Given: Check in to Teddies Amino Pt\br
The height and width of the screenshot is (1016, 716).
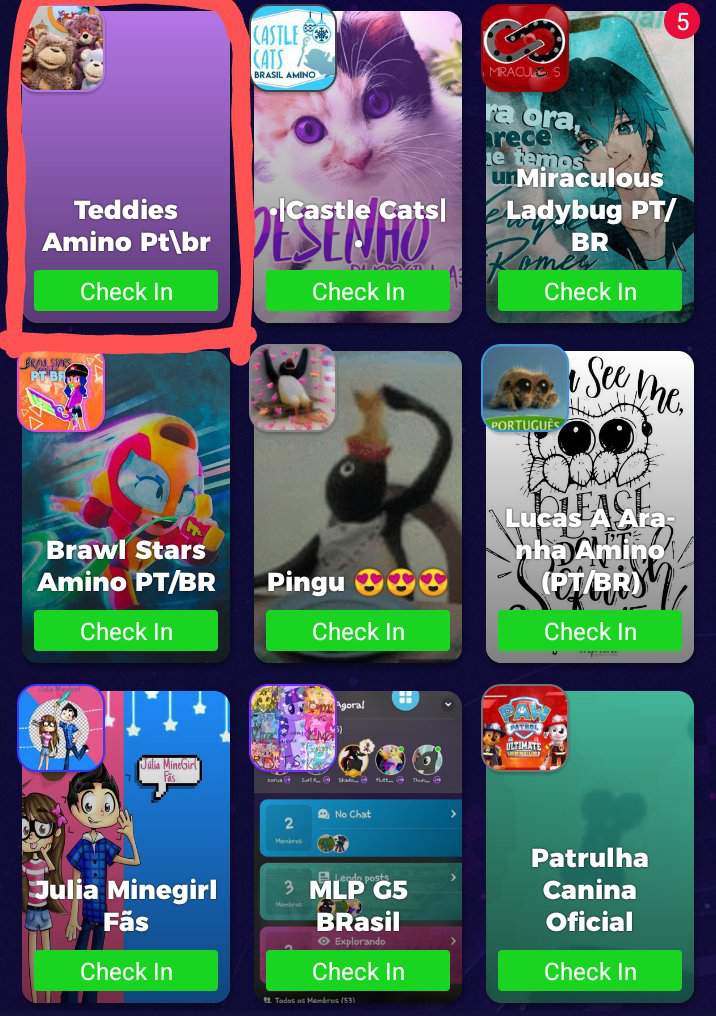Looking at the screenshot, I should (126, 291).
